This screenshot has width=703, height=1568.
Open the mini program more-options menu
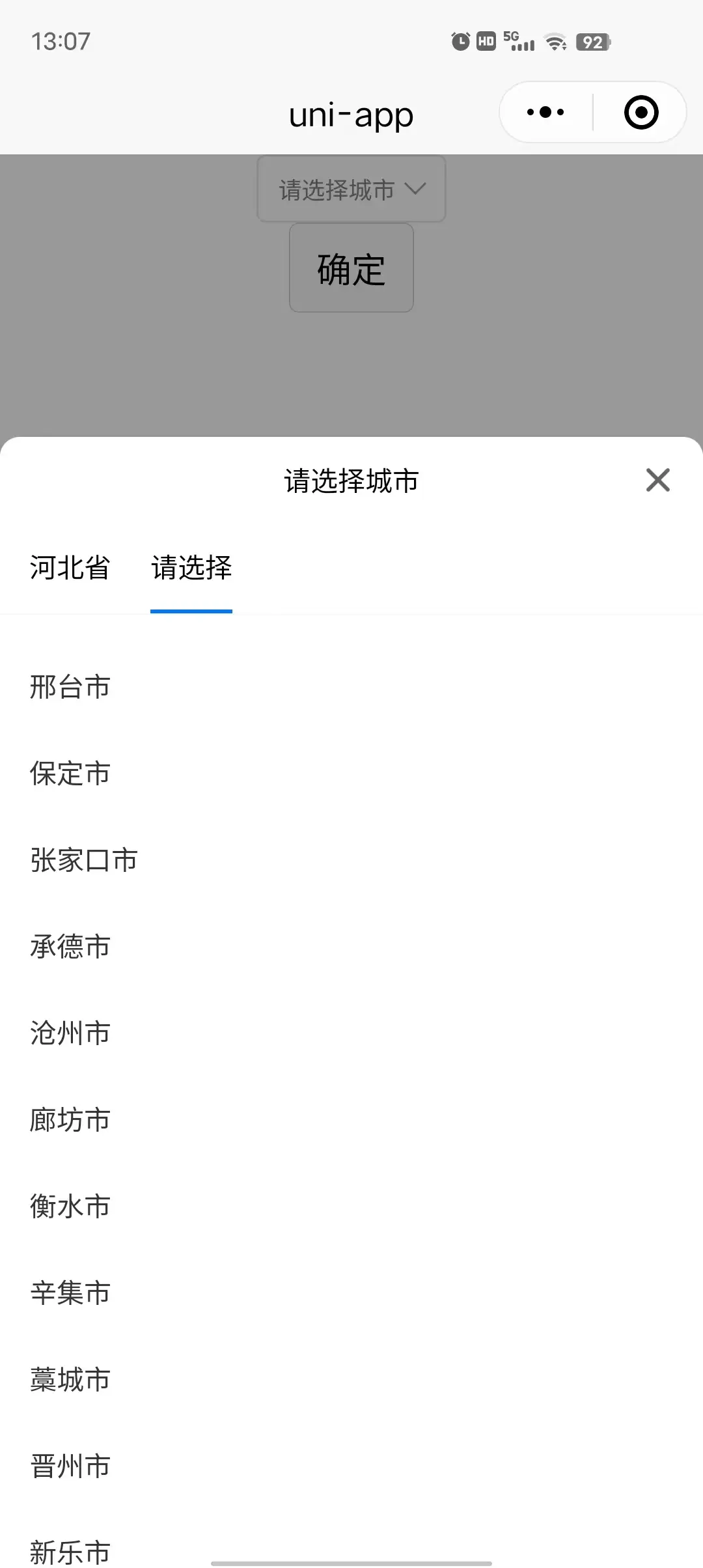tap(545, 113)
